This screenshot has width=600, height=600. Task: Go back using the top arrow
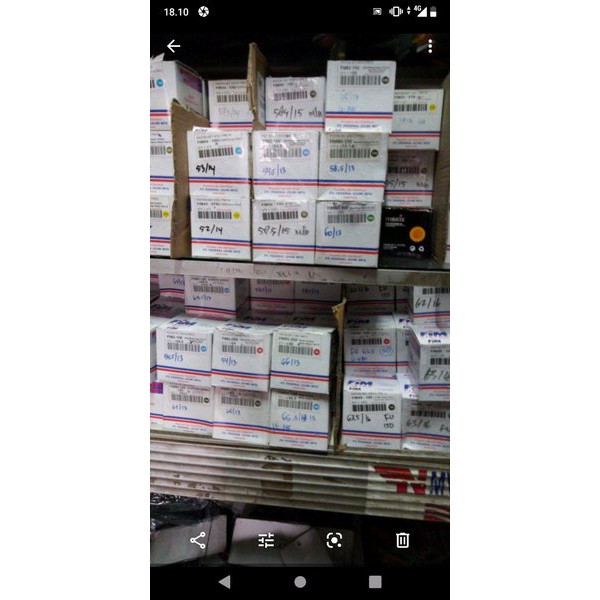pos(173,46)
